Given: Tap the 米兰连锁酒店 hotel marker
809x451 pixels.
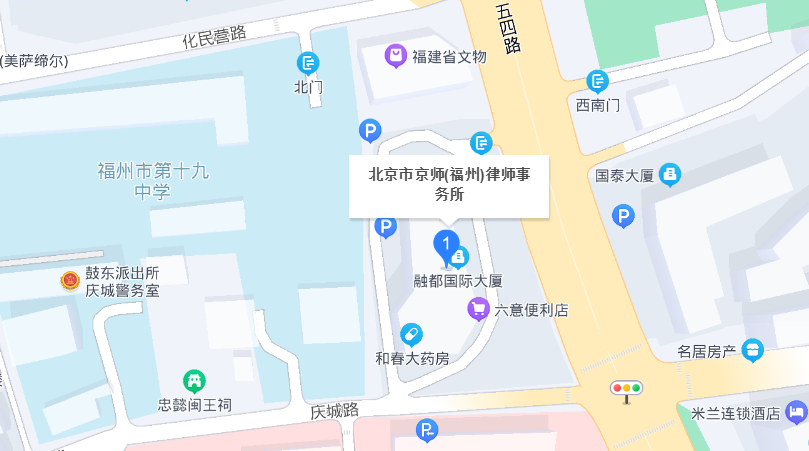Looking at the screenshot, I should [796, 412].
